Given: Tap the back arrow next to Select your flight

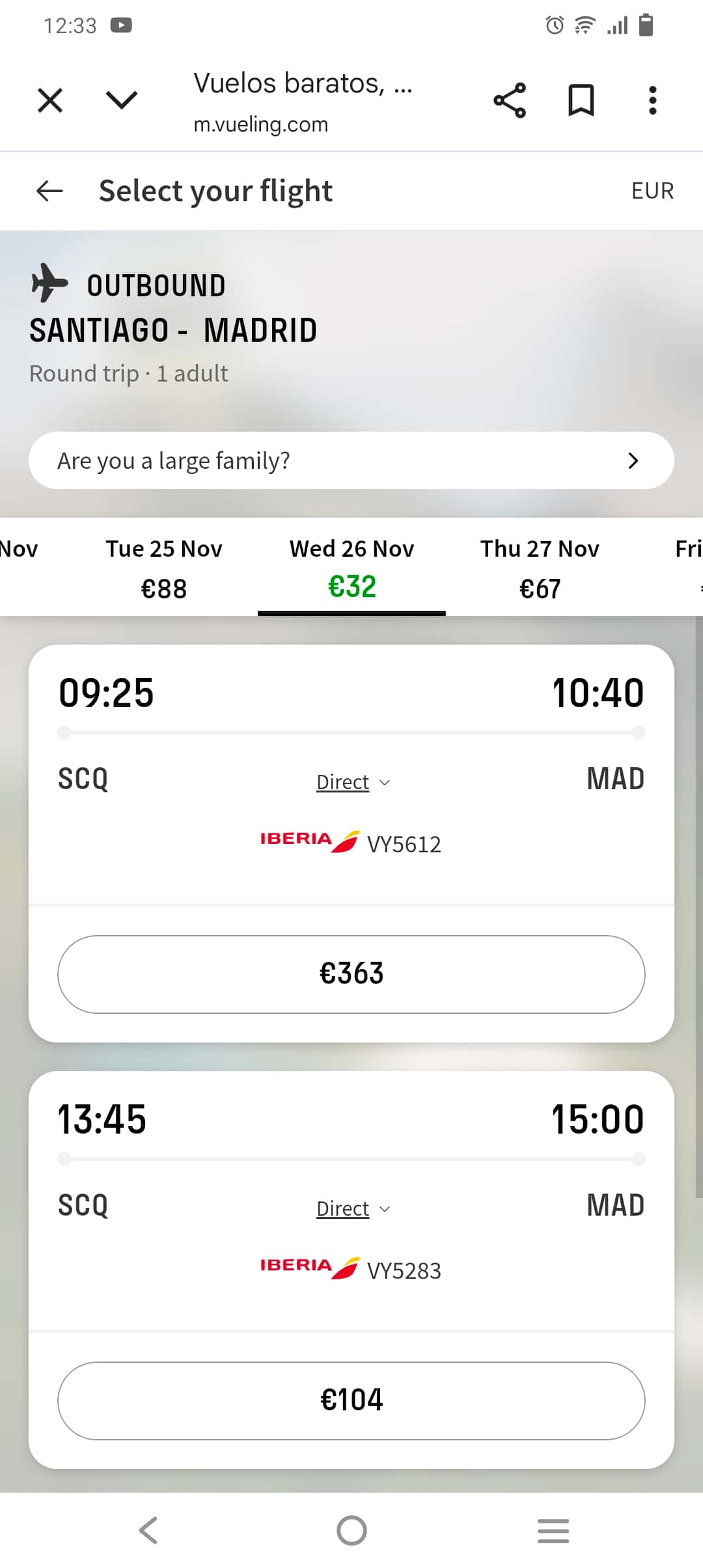Looking at the screenshot, I should pyautogui.click(x=49, y=191).
